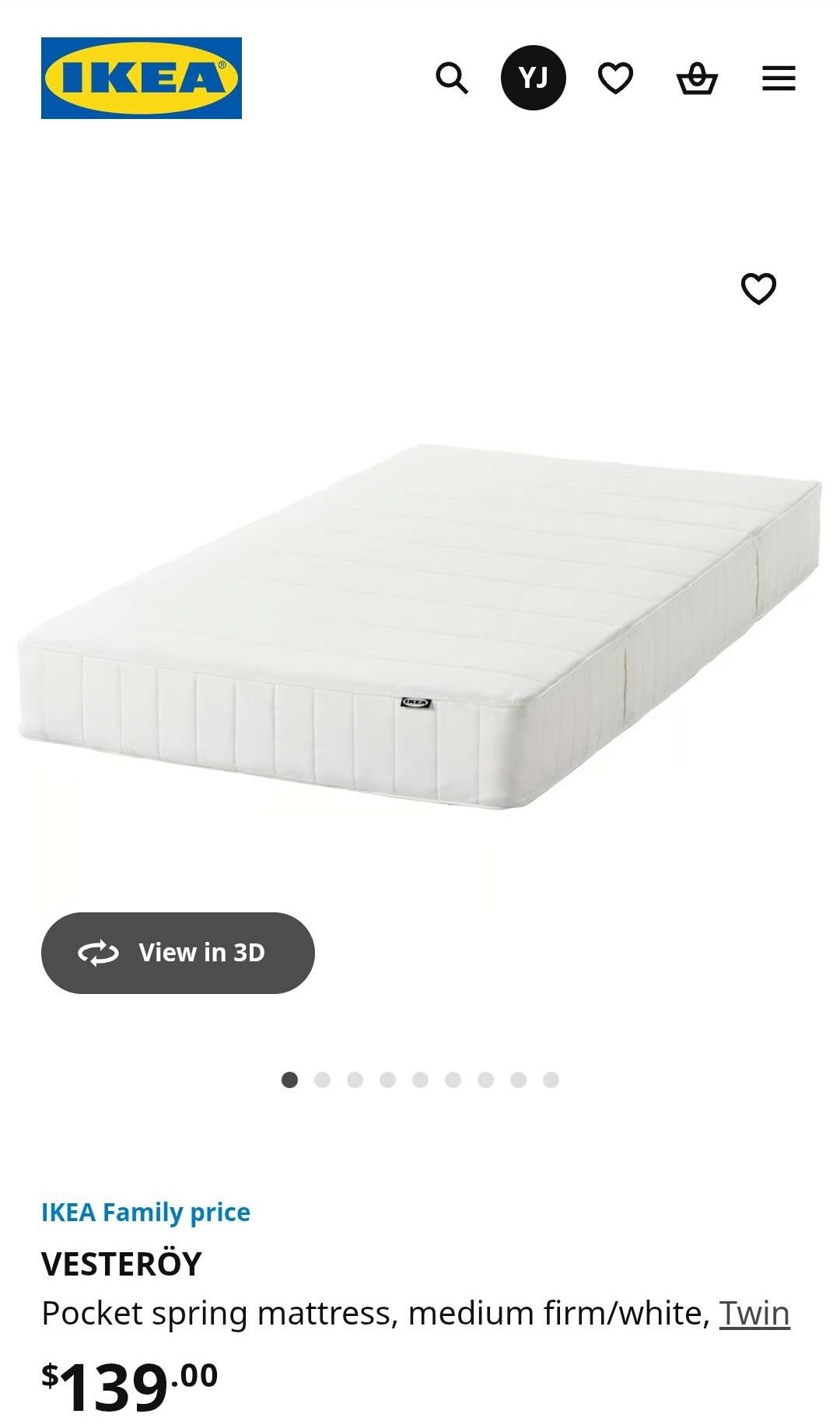Open the favorites heart in header
Screen dimensions: 840x1428
point(615,78)
